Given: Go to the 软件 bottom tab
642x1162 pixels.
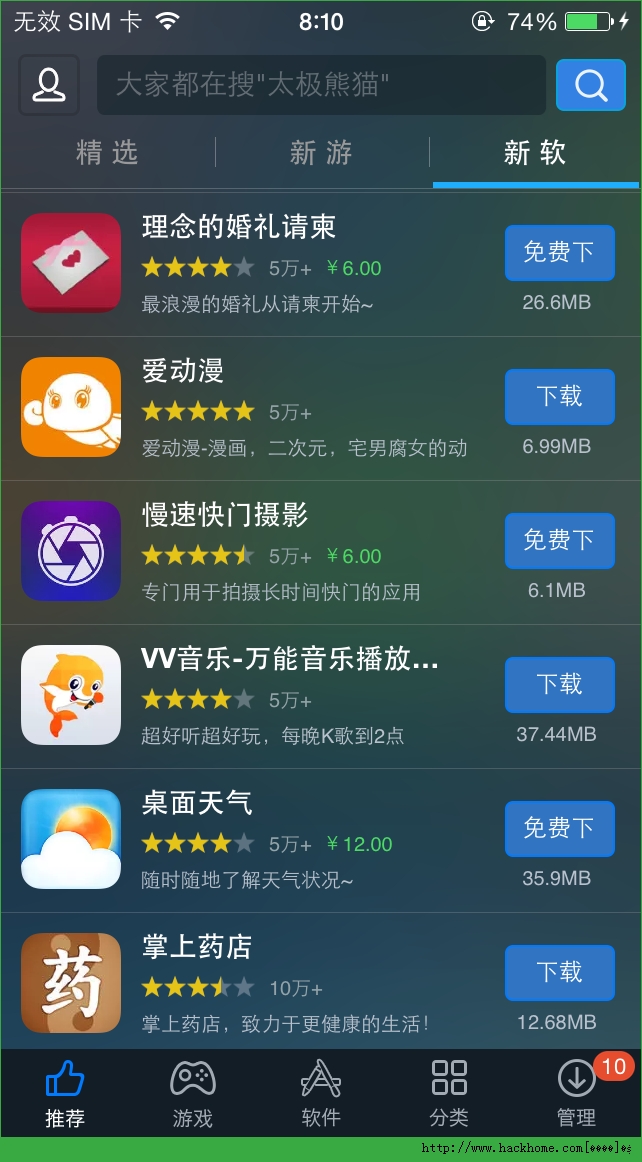Looking at the screenshot, I should tap(321, 1094).
